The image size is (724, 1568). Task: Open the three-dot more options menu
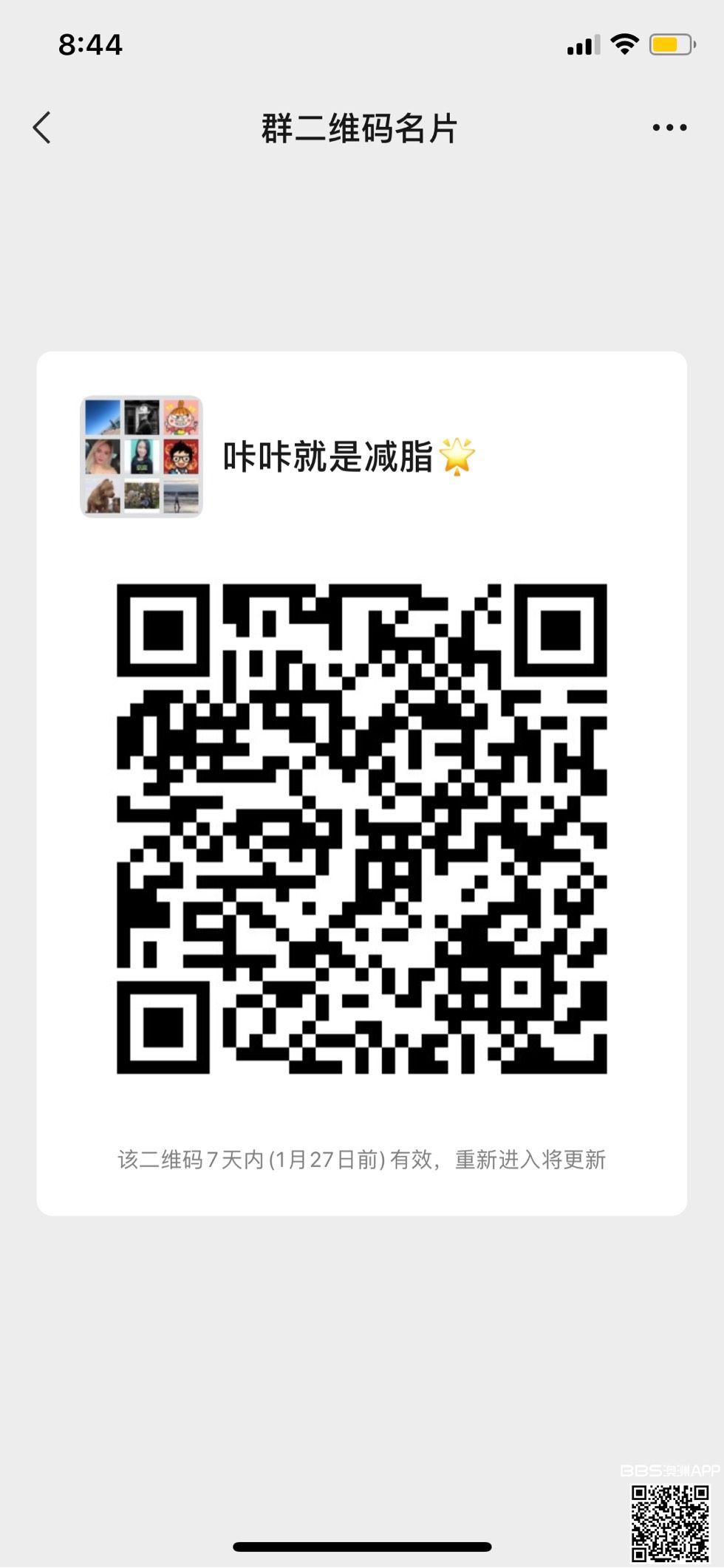(669, 128)
